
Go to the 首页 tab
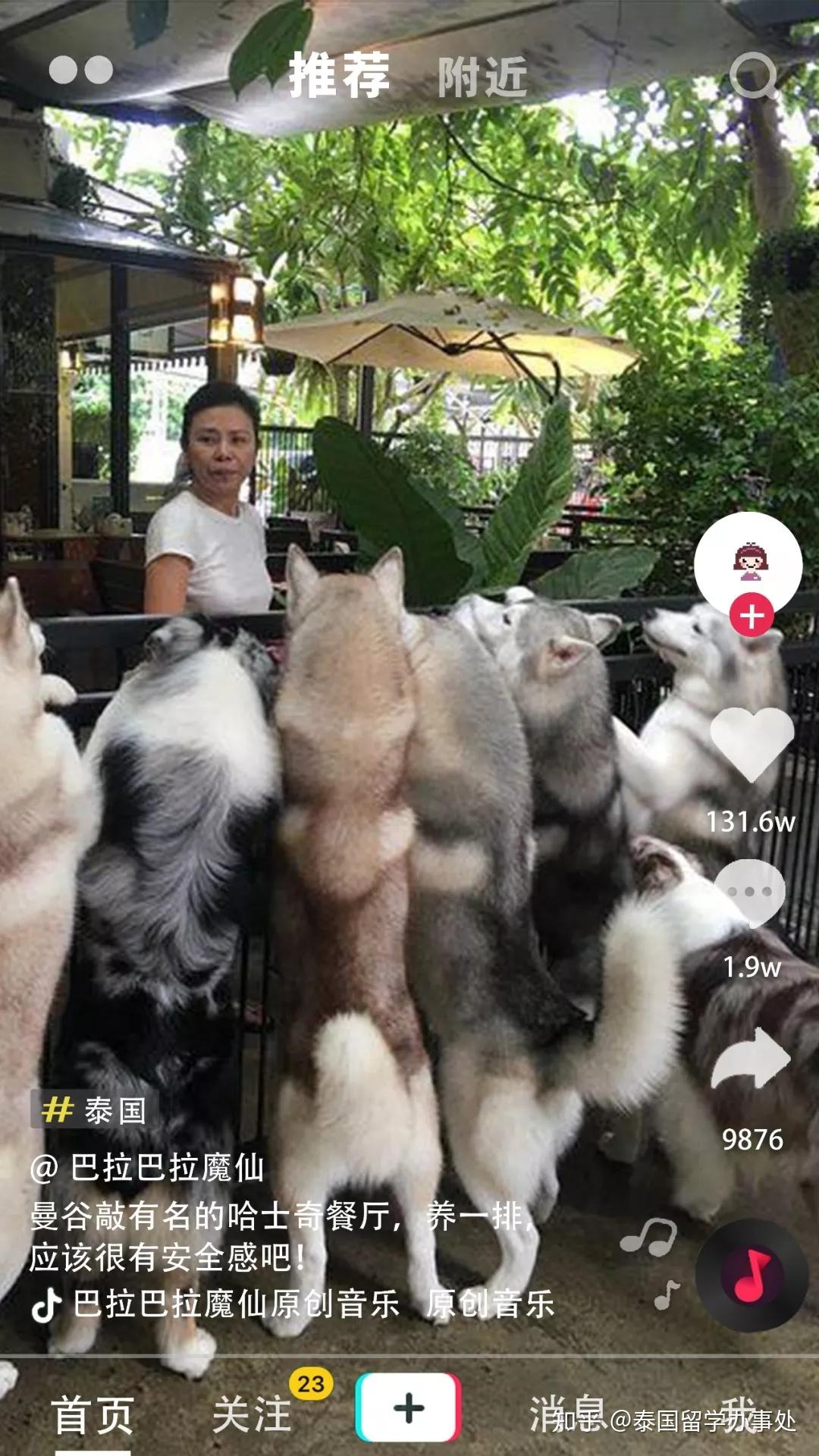coord(93,1414)
